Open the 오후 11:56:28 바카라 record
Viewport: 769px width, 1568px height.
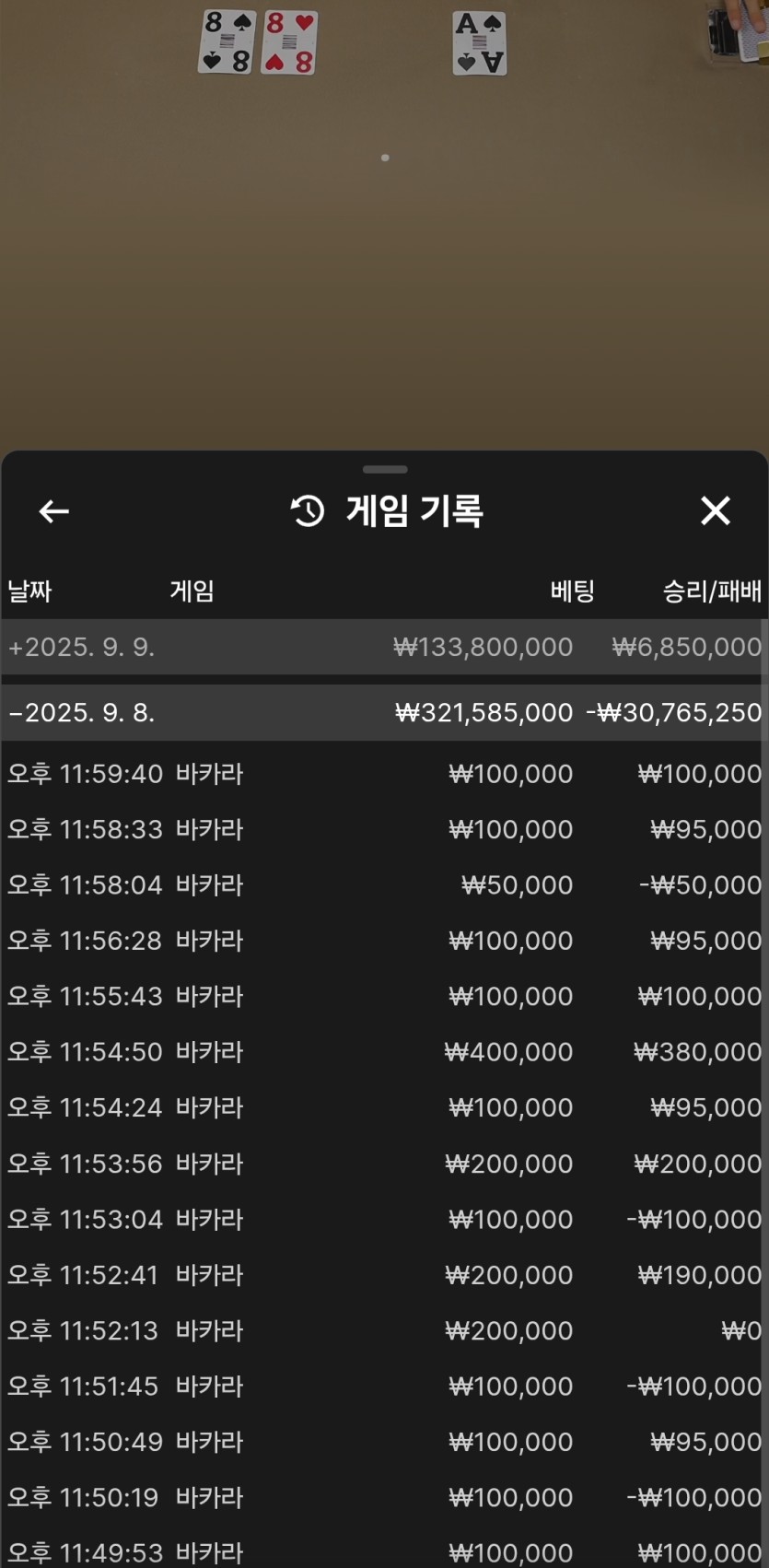point(384,941)
